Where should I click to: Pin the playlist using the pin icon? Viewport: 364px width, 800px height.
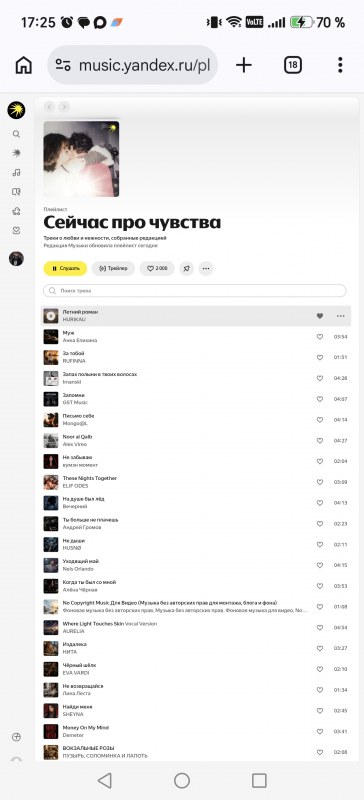(x=186, y=268)
